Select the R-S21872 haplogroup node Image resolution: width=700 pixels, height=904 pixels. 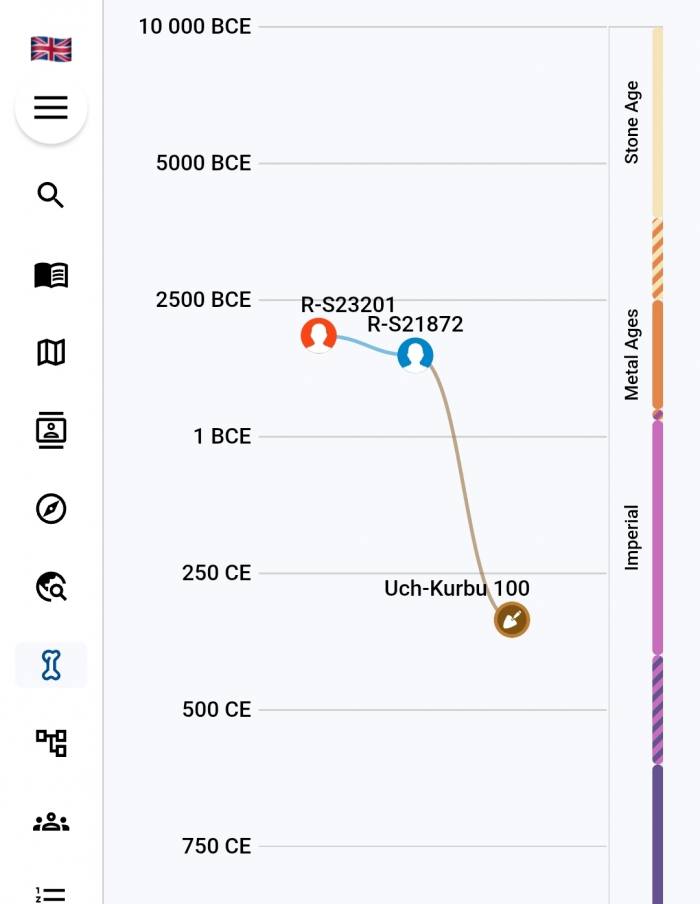point(415,355)
